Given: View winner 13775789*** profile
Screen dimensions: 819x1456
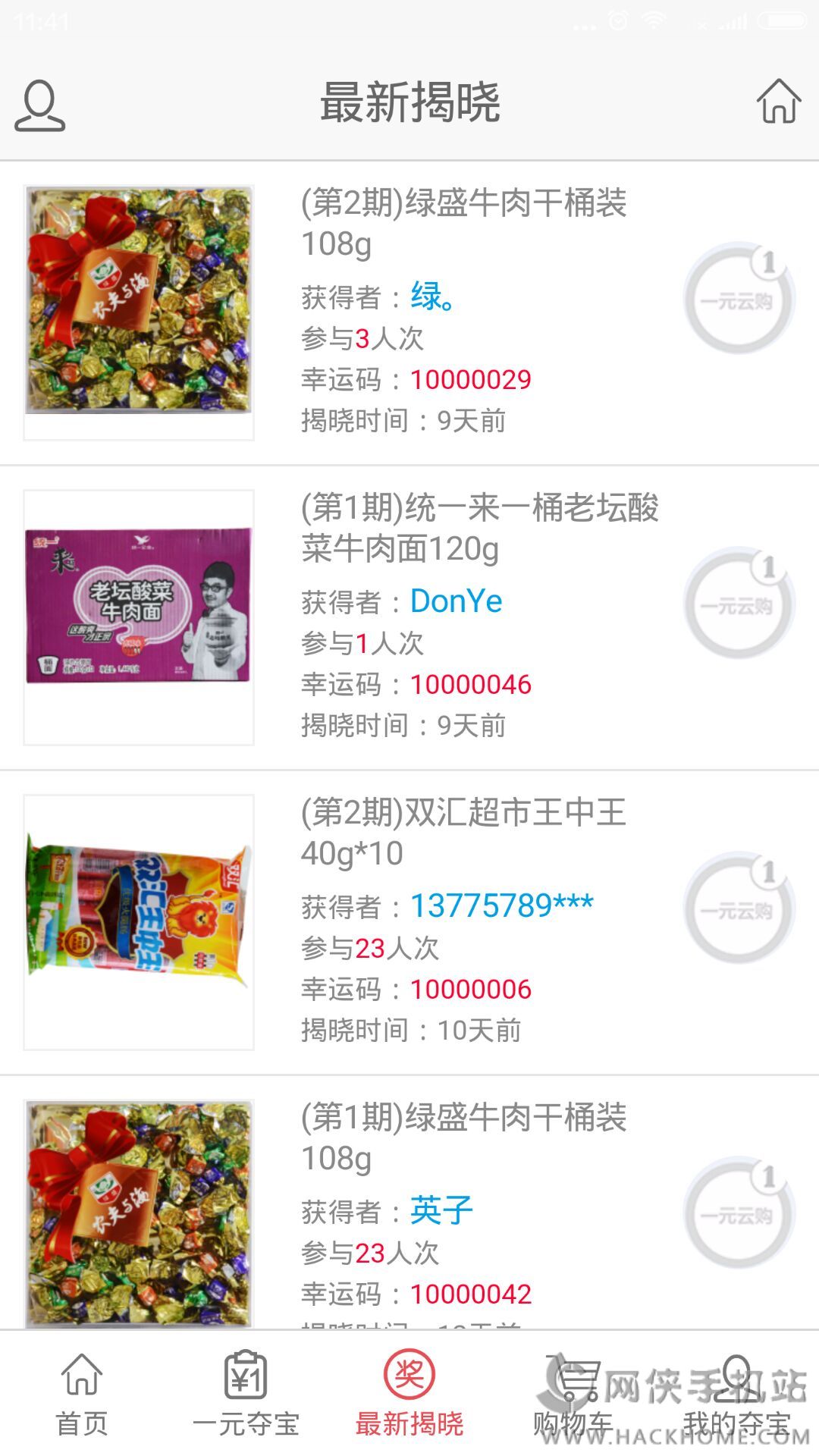Looking at the screenshot, I should 501,905.
